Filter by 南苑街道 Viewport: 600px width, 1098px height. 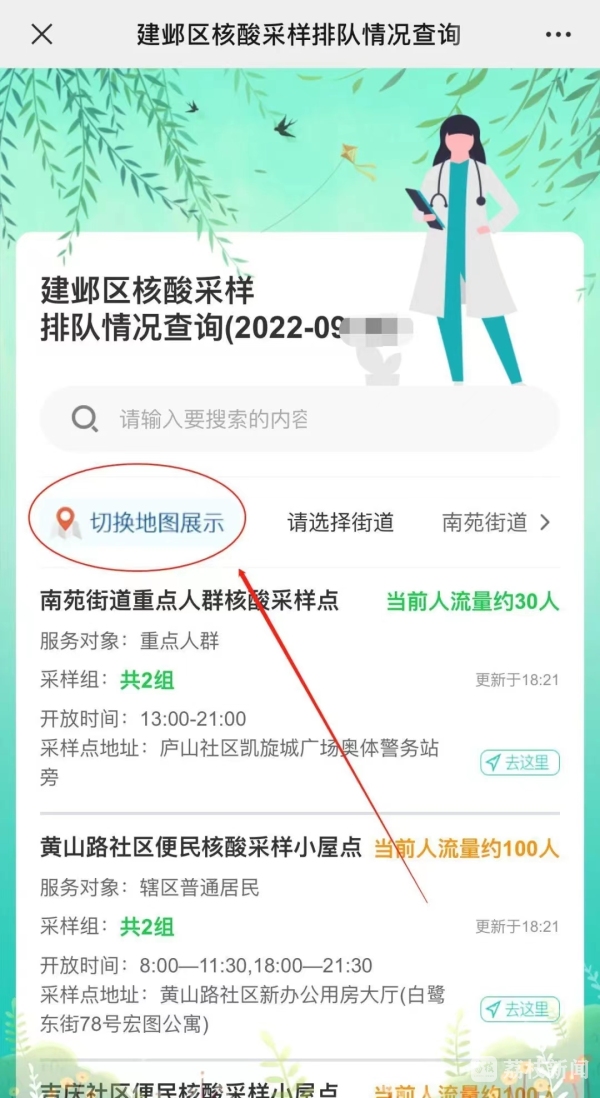click(x=484, y=522)
